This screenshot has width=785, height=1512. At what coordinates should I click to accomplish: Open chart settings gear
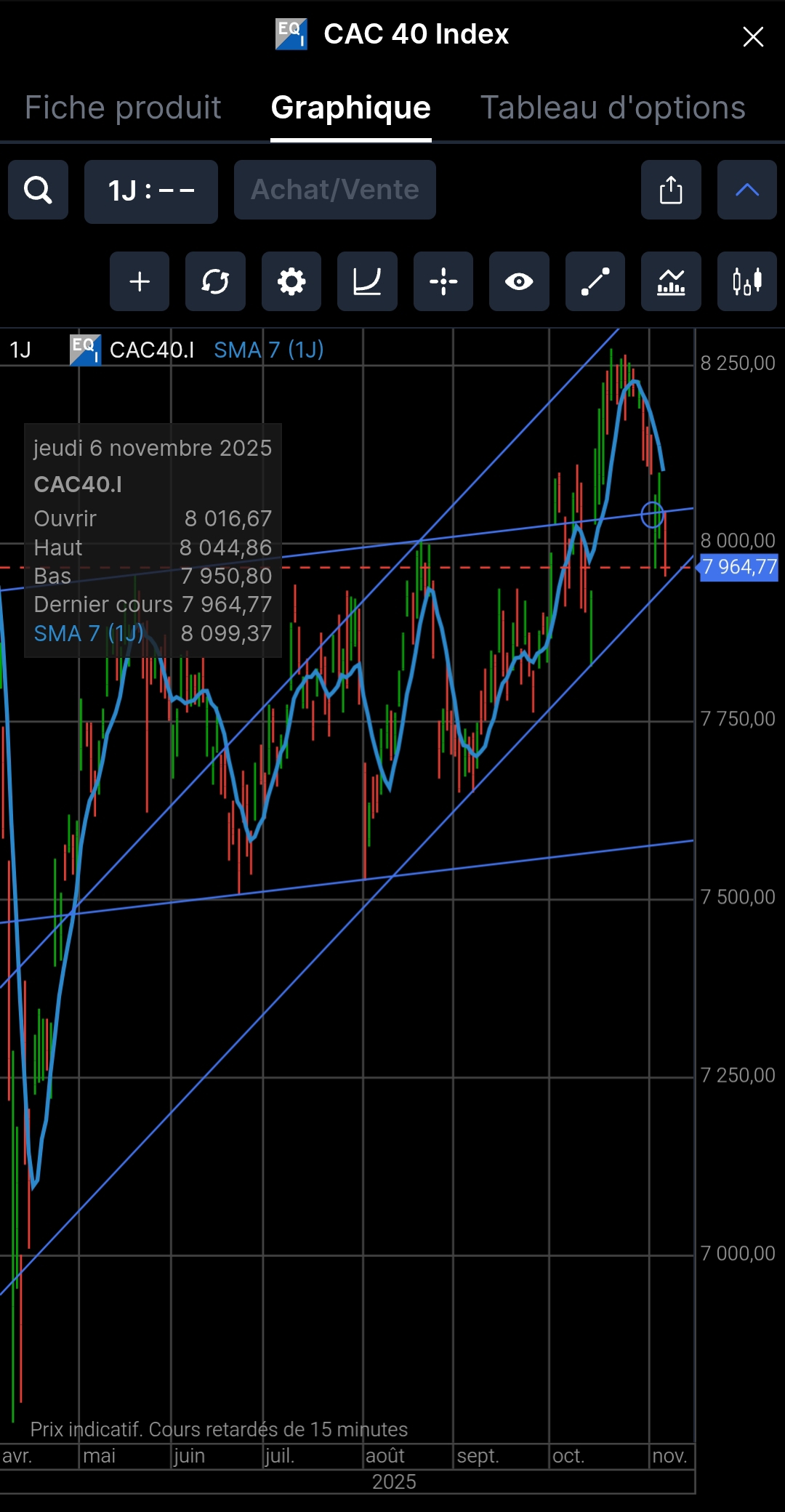pyautogui.click(x=291, y=281)
